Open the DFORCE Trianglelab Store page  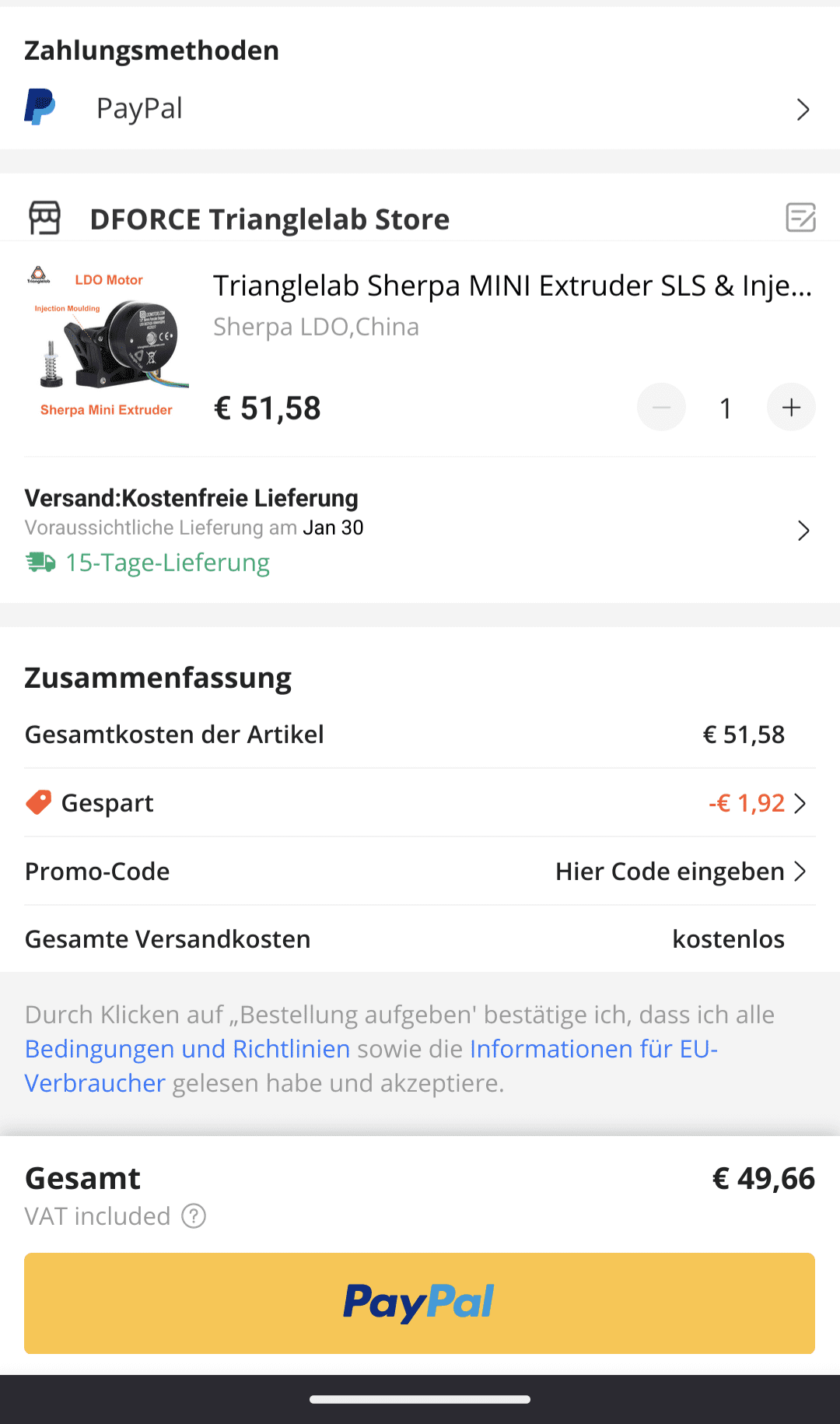(269, 219)
